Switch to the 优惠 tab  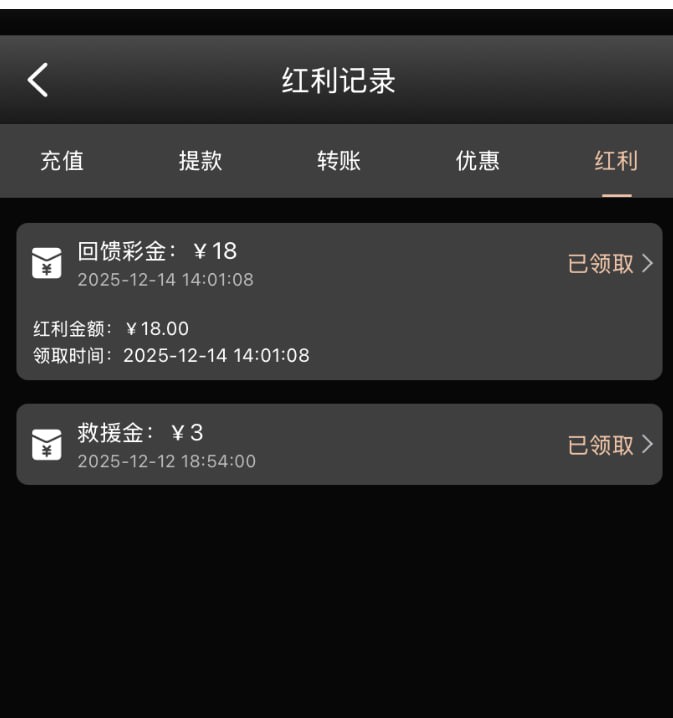[x=478, y=161]
